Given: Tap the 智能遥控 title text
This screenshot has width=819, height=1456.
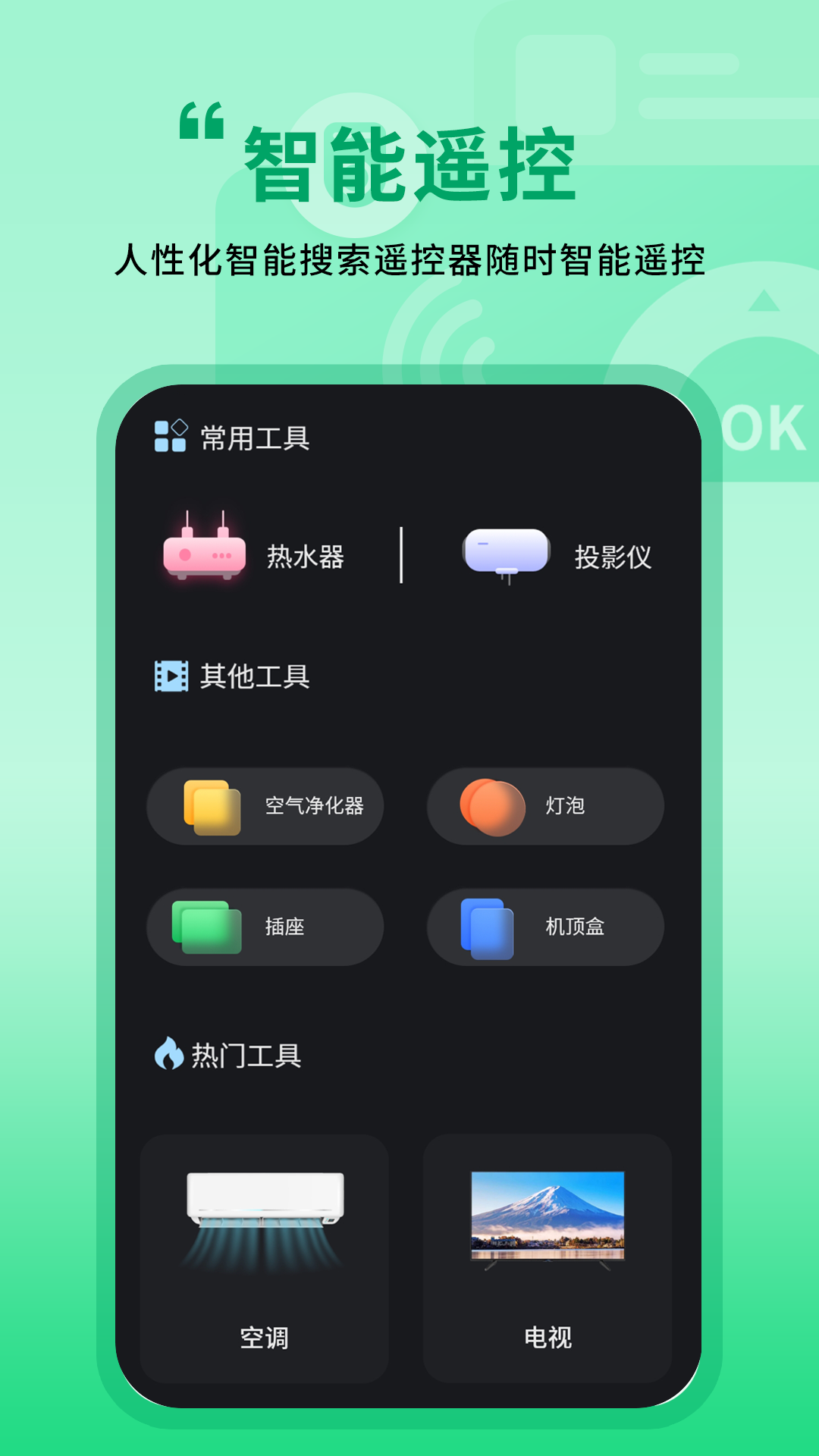Looking at the screenshot, I should pyautogui.click(x=413, y=163).
